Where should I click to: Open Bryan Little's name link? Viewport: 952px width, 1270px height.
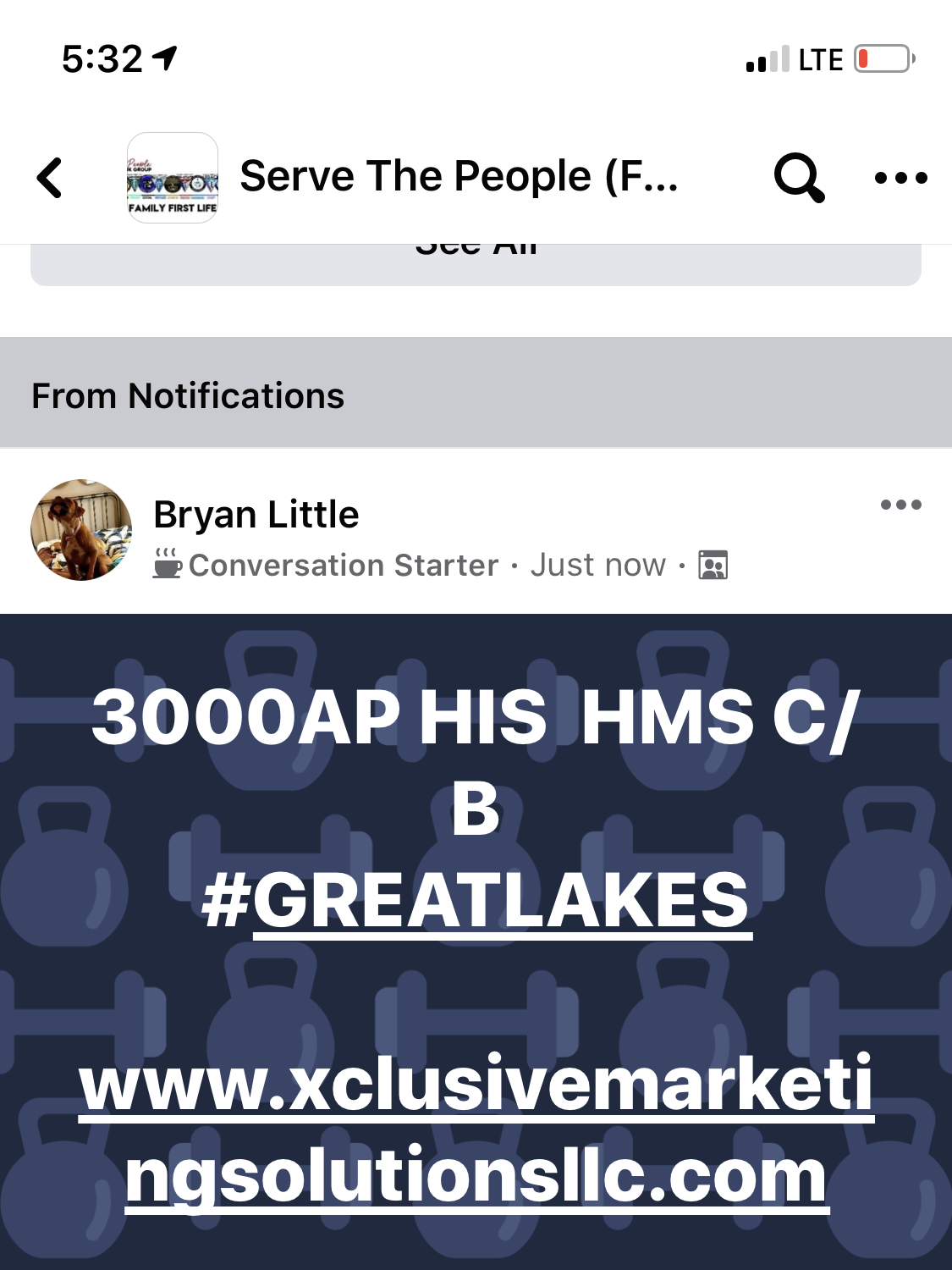pos(256,515)
